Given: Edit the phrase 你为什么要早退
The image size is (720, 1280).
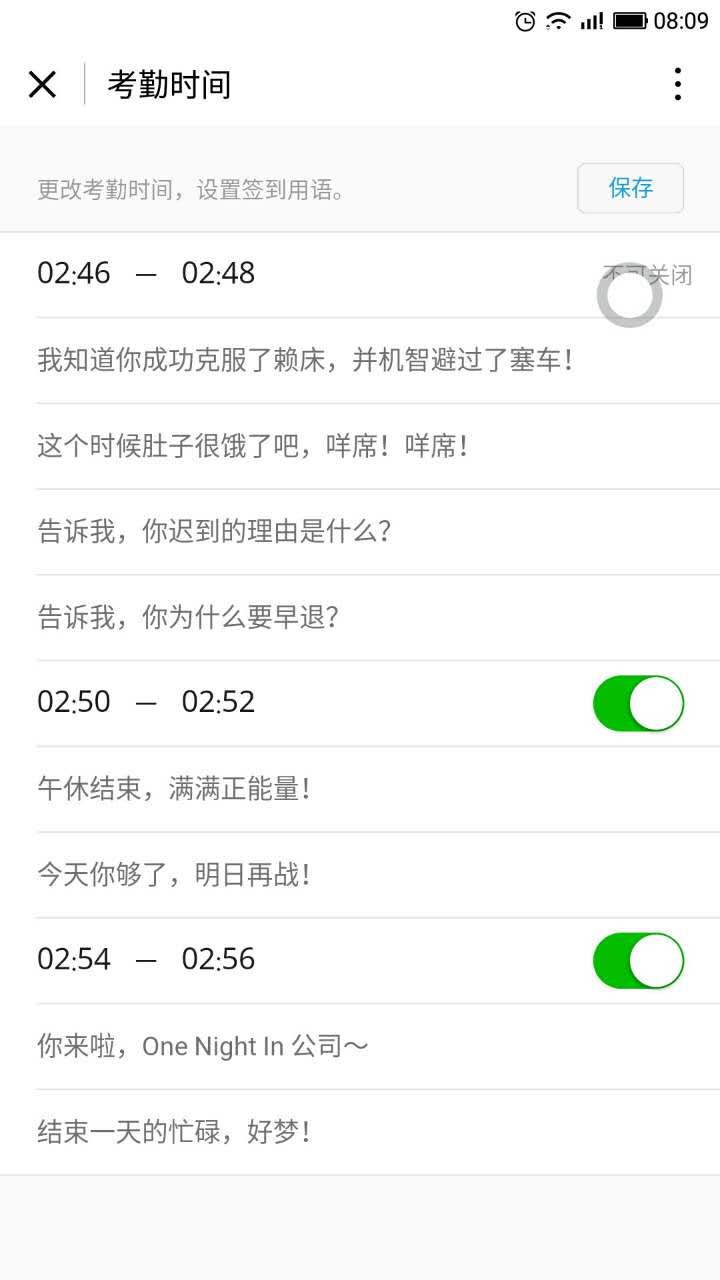Looking at the screenshot, I should pyautogui.click(x=188, y=618).
